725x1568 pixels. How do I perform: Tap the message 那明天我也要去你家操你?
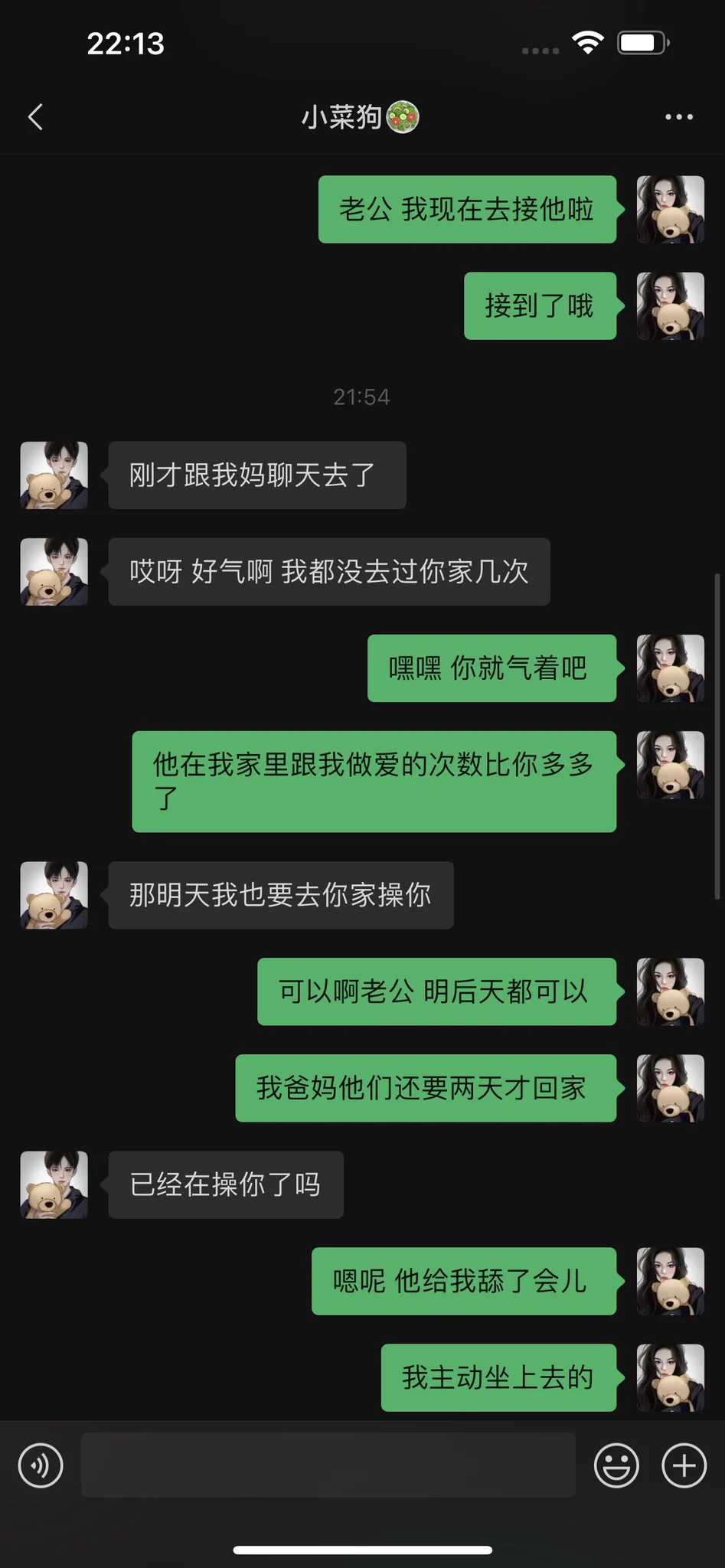(280, 894)
